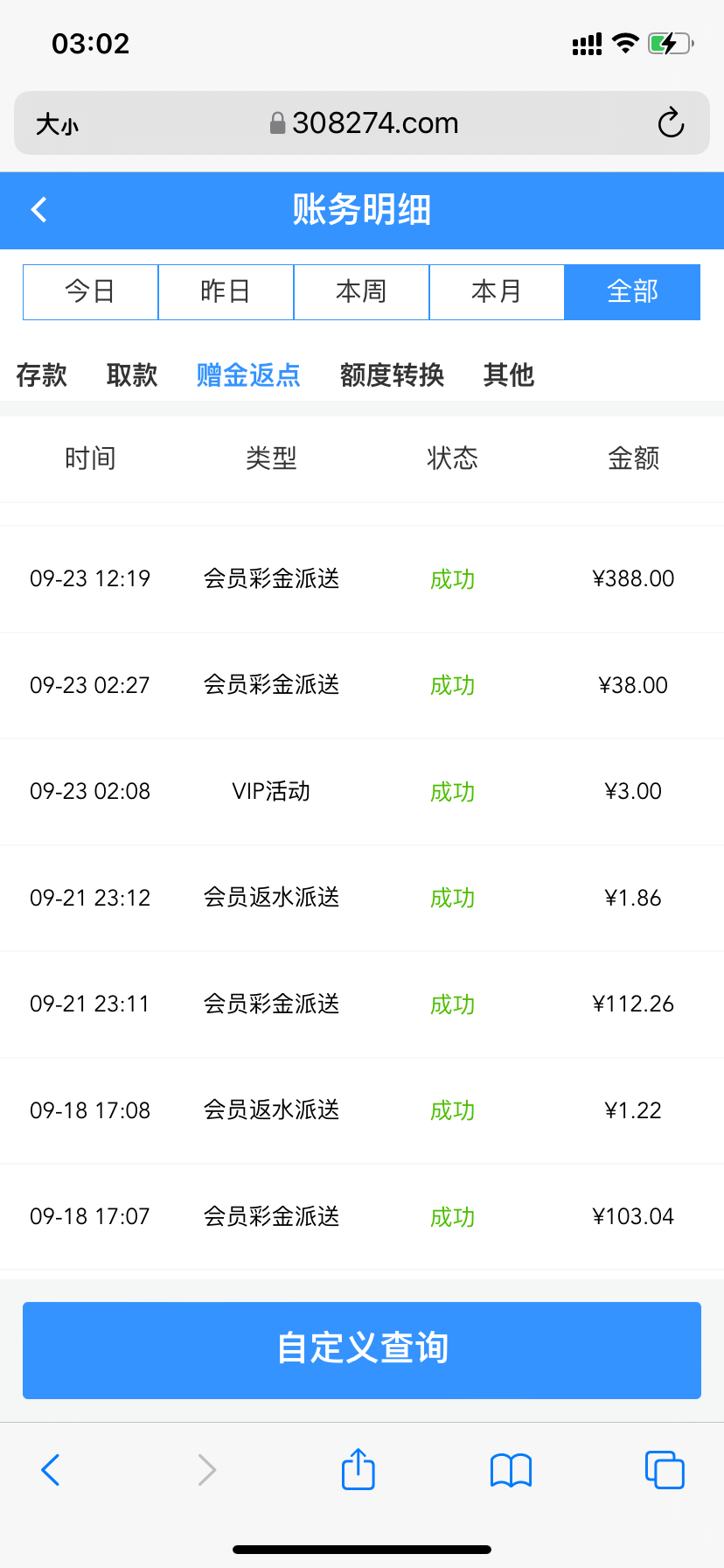Tap the 自定义查询 button
The width and height of the screenshot is (724, 1568).
click(362, 1350)
